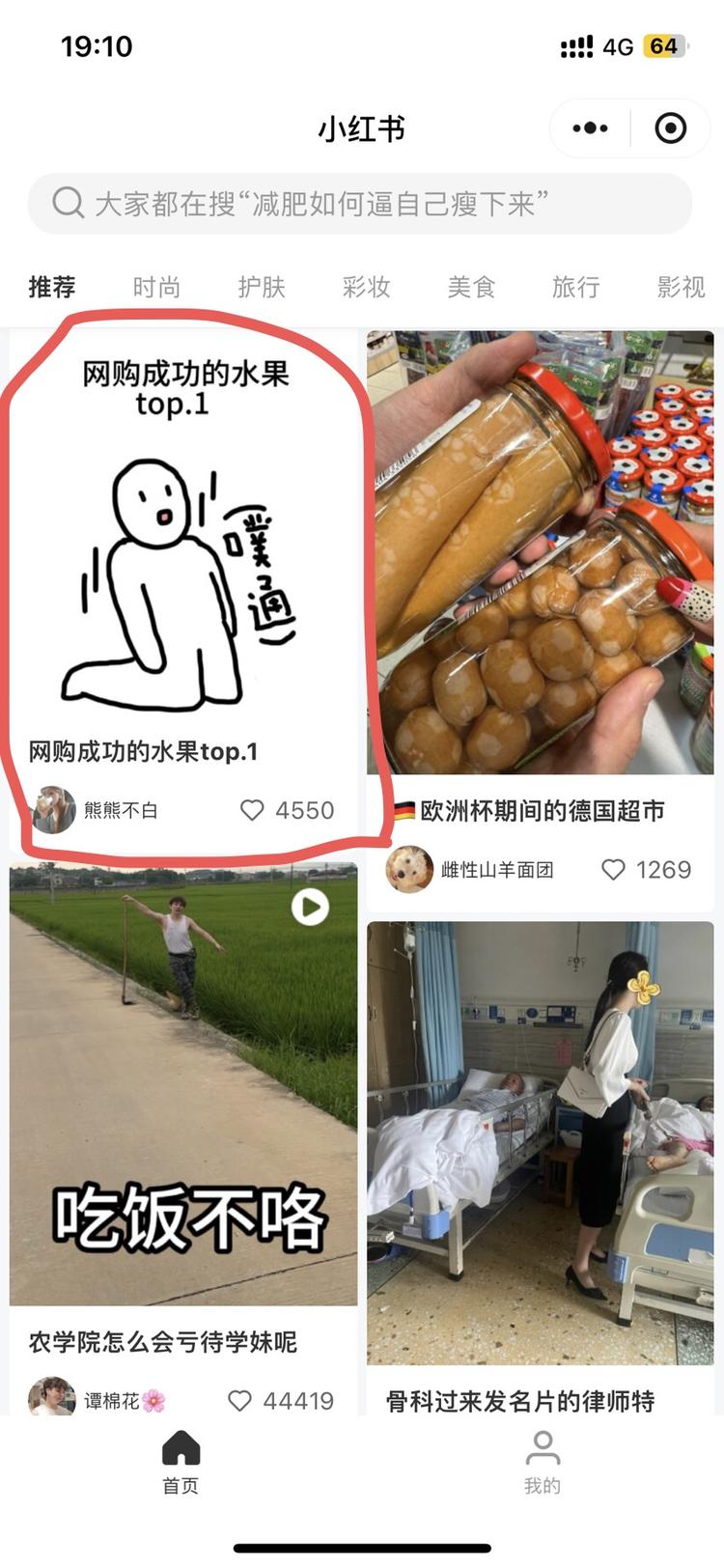View 熊熊不白's profile avatar
This screenshot has height=1568, width=724.
click(x=54, y=810)
